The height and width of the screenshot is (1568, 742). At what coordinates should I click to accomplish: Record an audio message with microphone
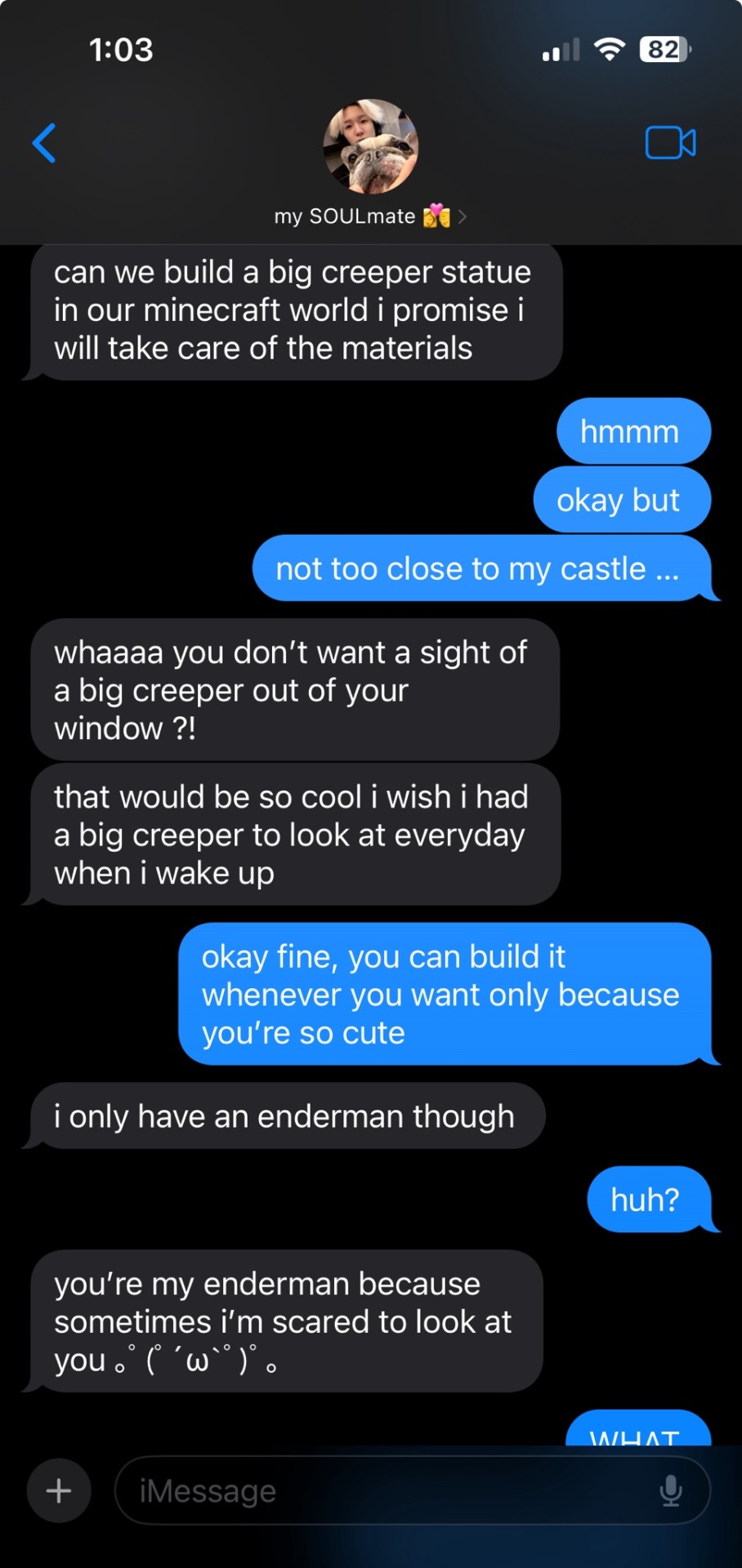click(x=671, y=1491)
